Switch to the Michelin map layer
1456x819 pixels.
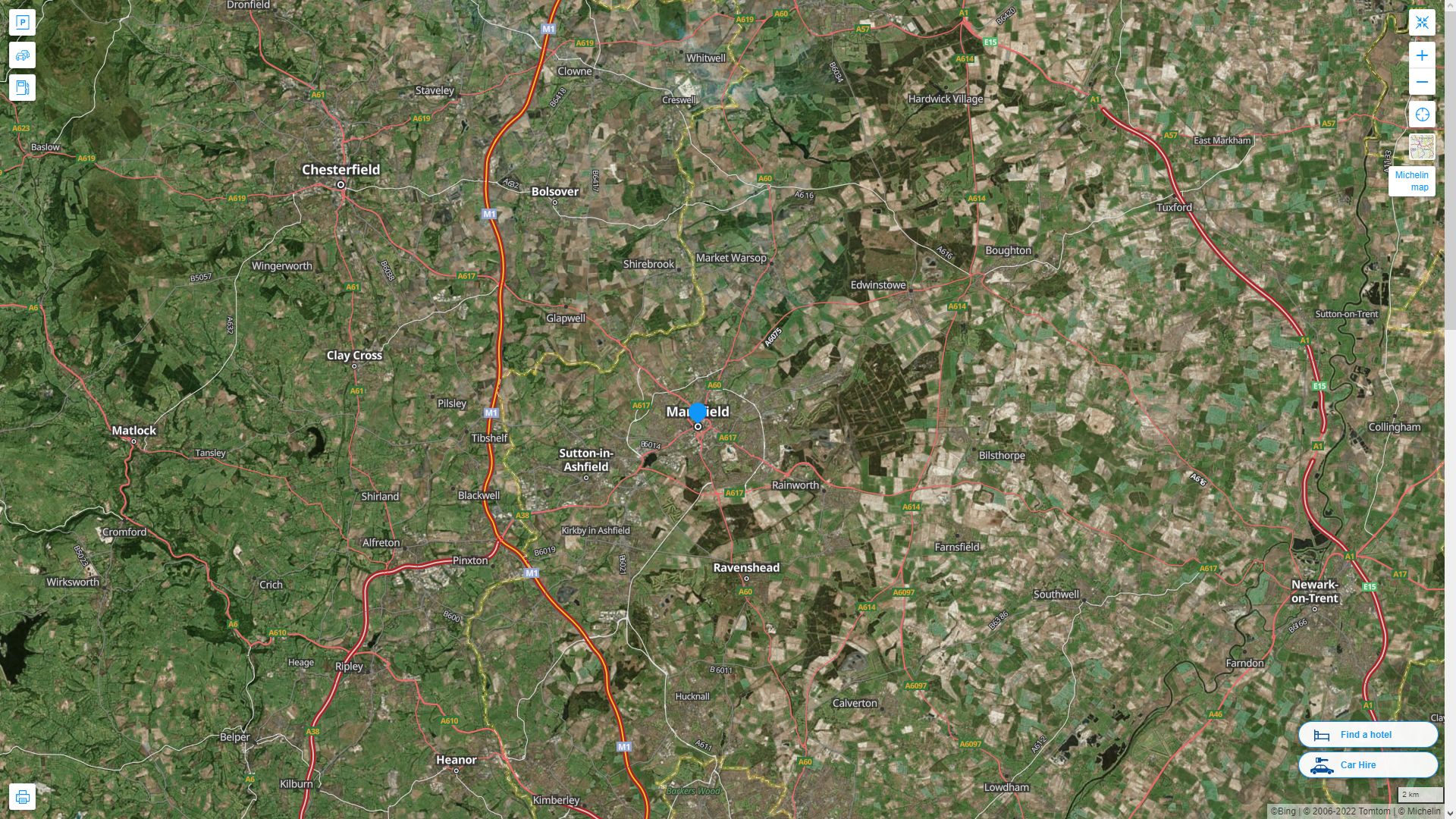(x=1422, y=147)
